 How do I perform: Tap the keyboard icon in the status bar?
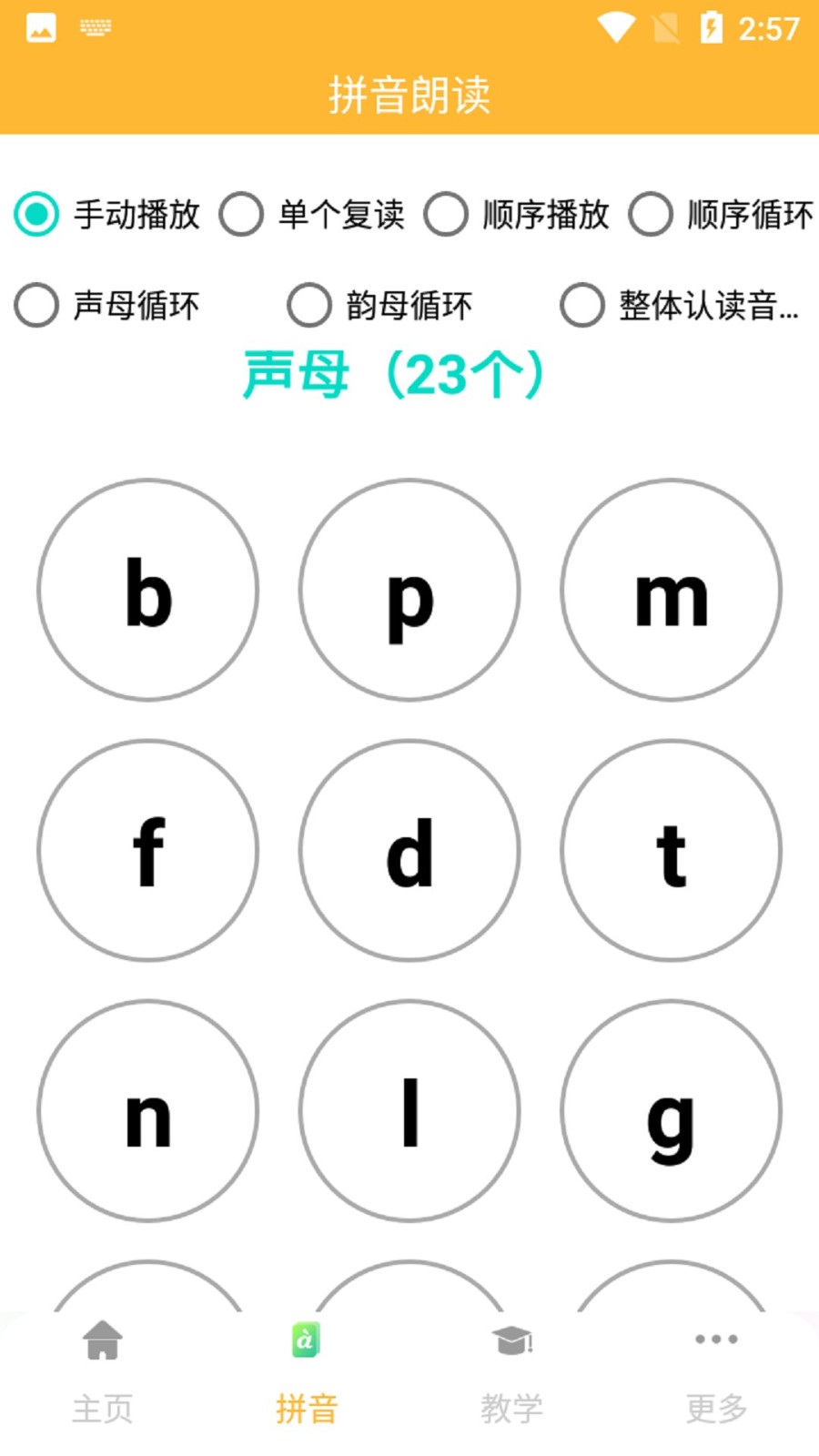point(96,28)
